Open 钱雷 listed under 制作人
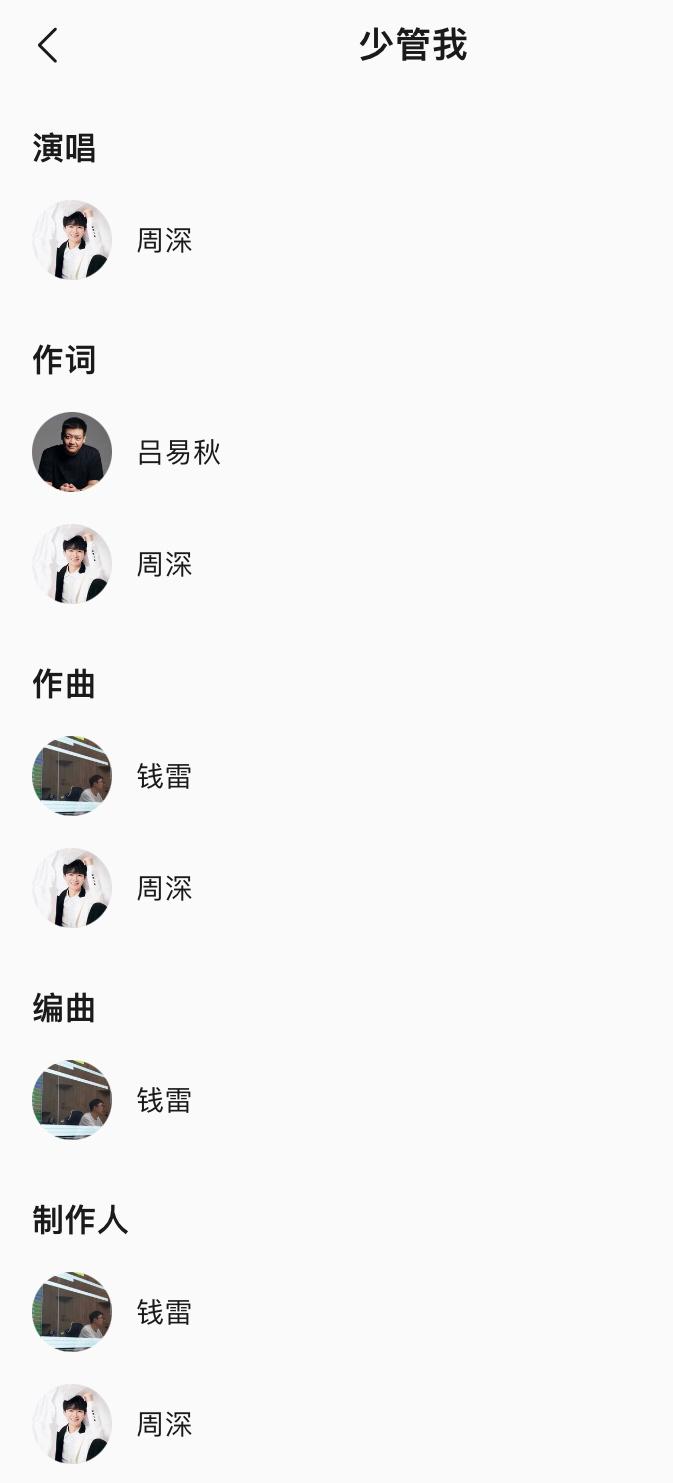This screenshot has height=1483, width=673. coord(164,1313)
